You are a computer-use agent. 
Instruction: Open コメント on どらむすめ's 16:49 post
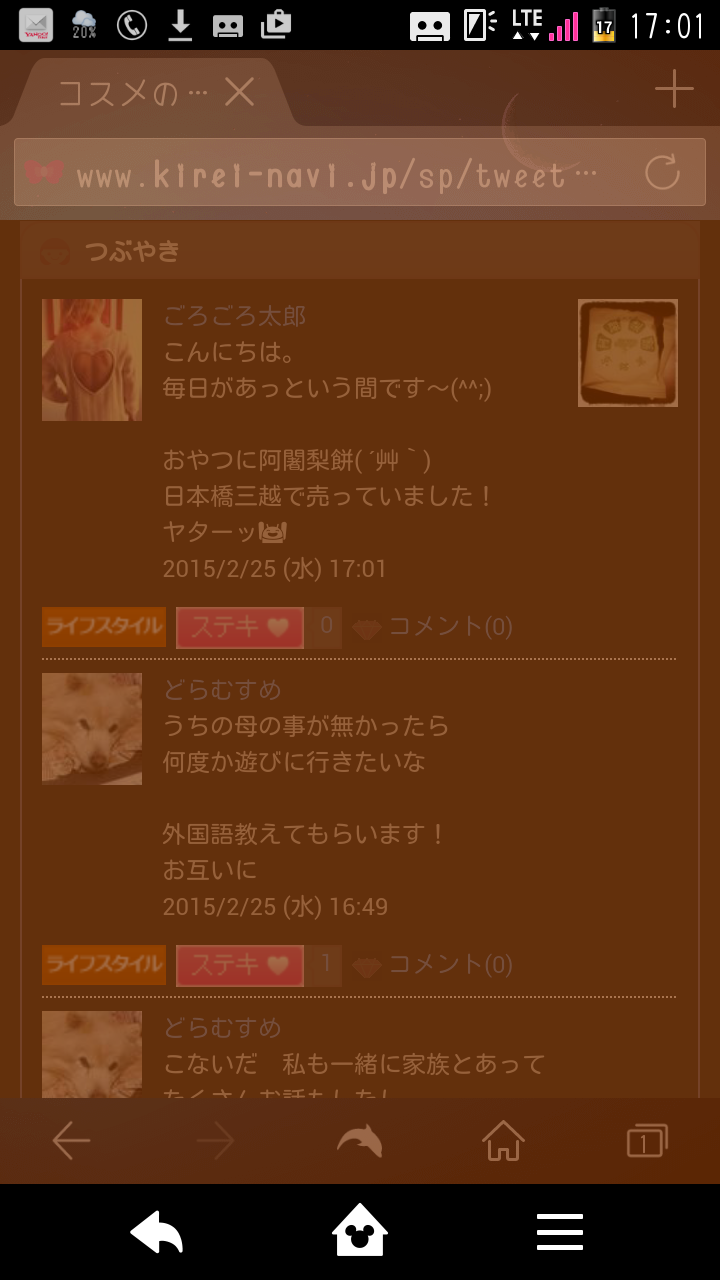pos(434,965)
